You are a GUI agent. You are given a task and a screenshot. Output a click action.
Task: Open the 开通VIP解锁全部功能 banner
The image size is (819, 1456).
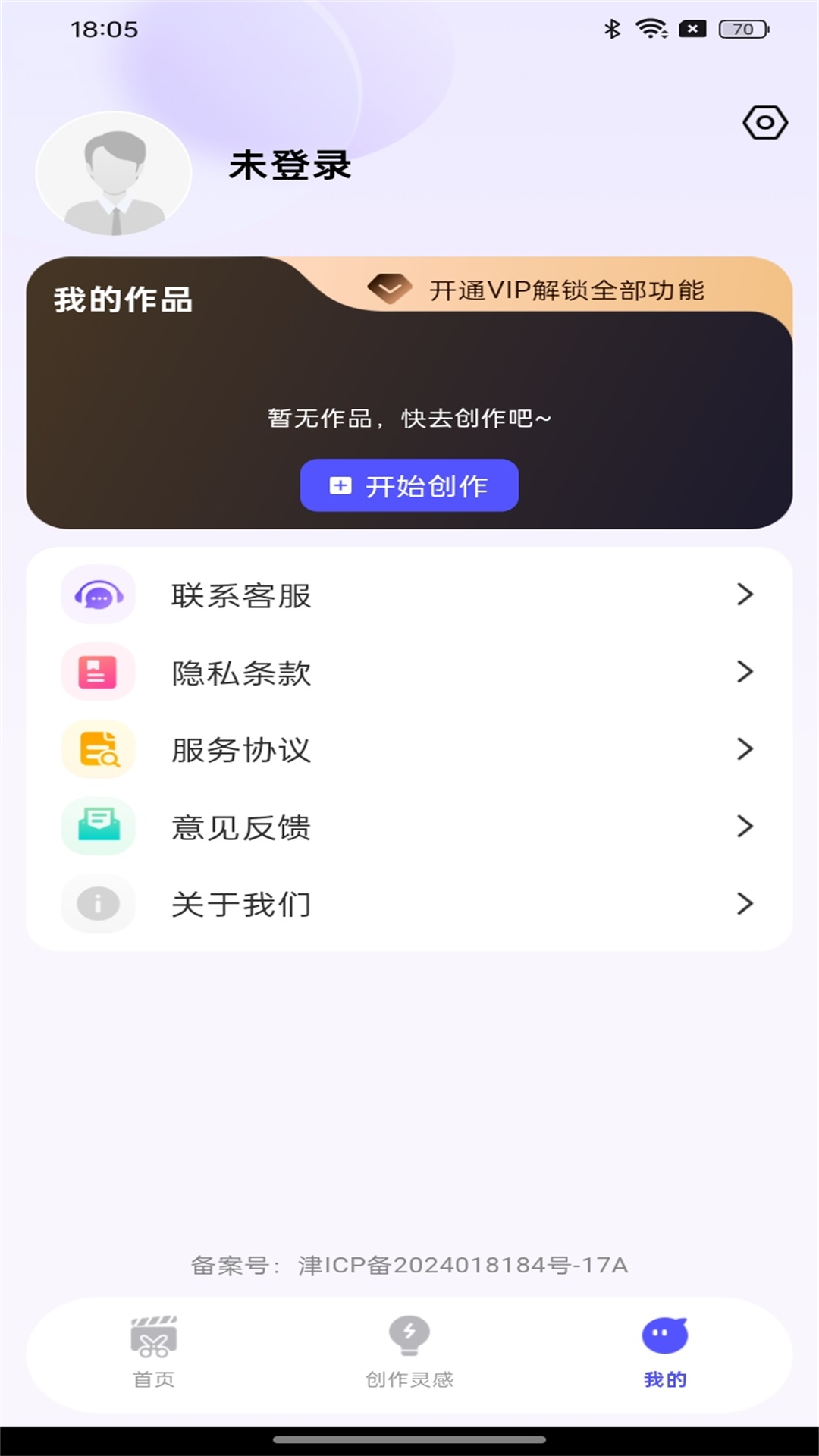coord(569,290)
